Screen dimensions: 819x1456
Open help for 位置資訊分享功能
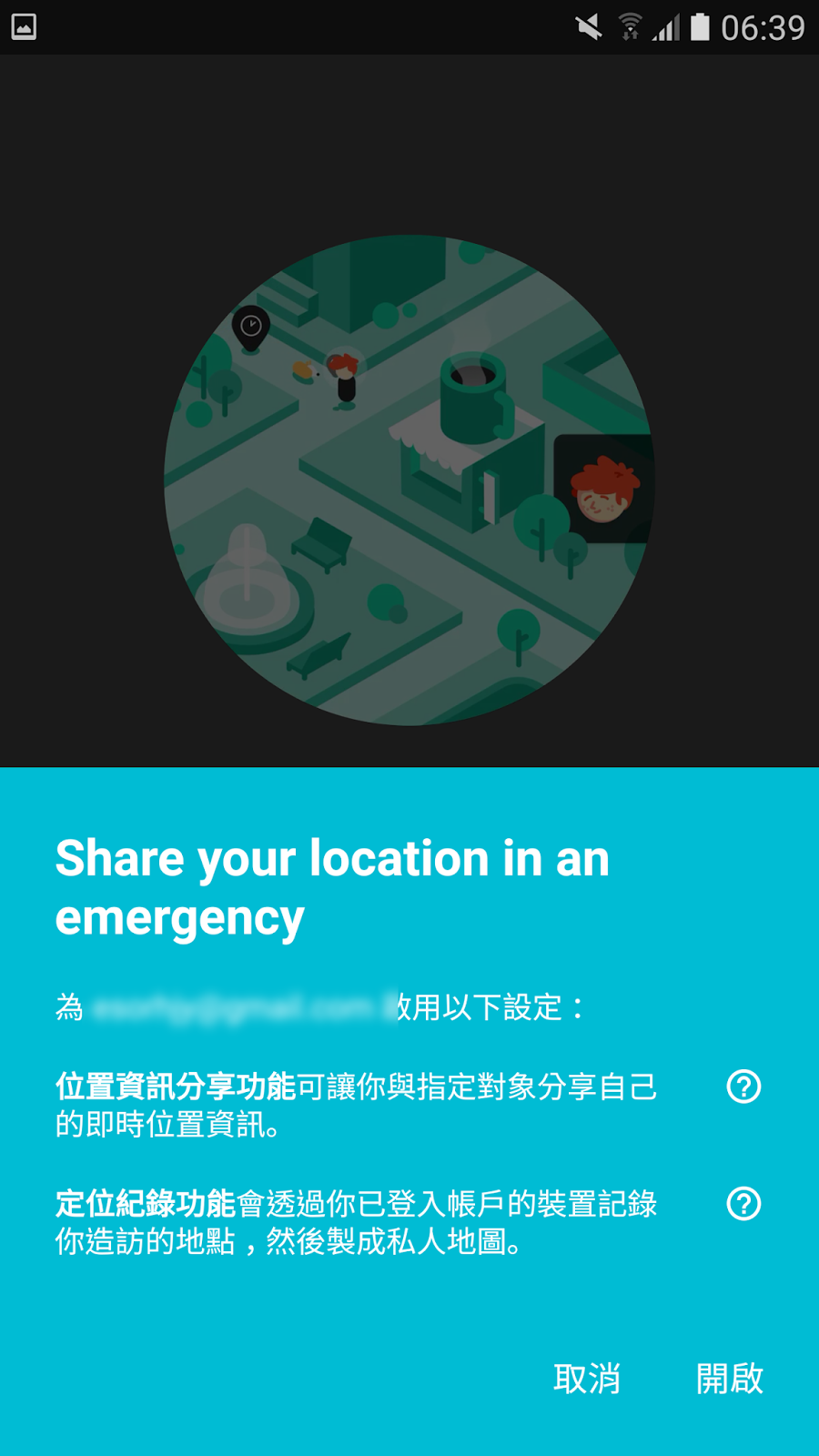743,1087
